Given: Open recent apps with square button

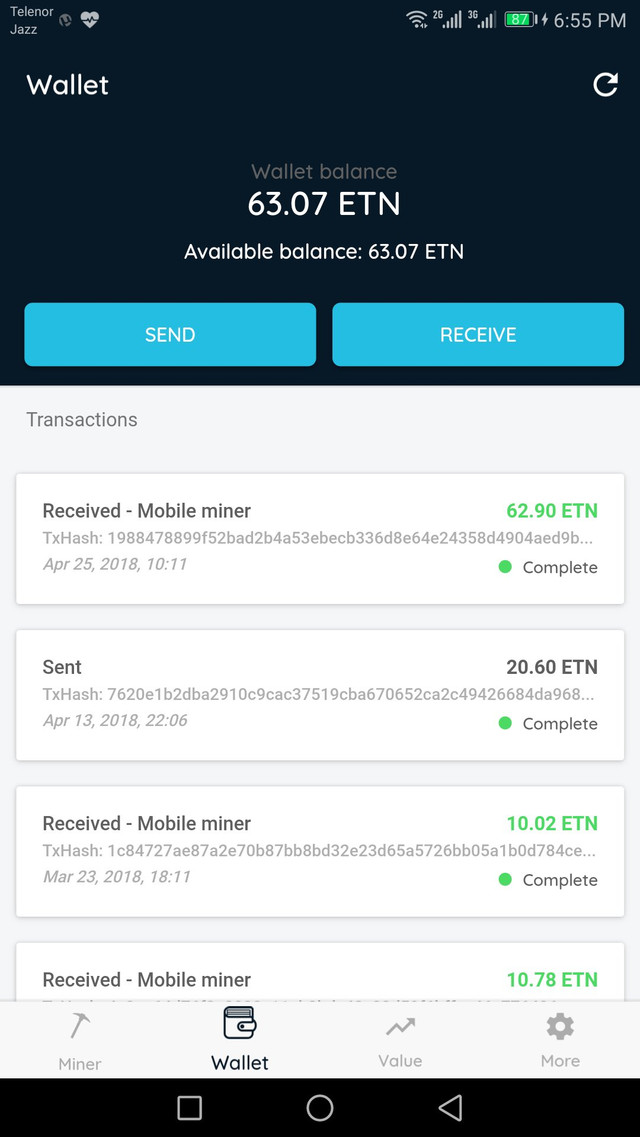Looking at the screenshot, I should click(x=189, y=1107).
